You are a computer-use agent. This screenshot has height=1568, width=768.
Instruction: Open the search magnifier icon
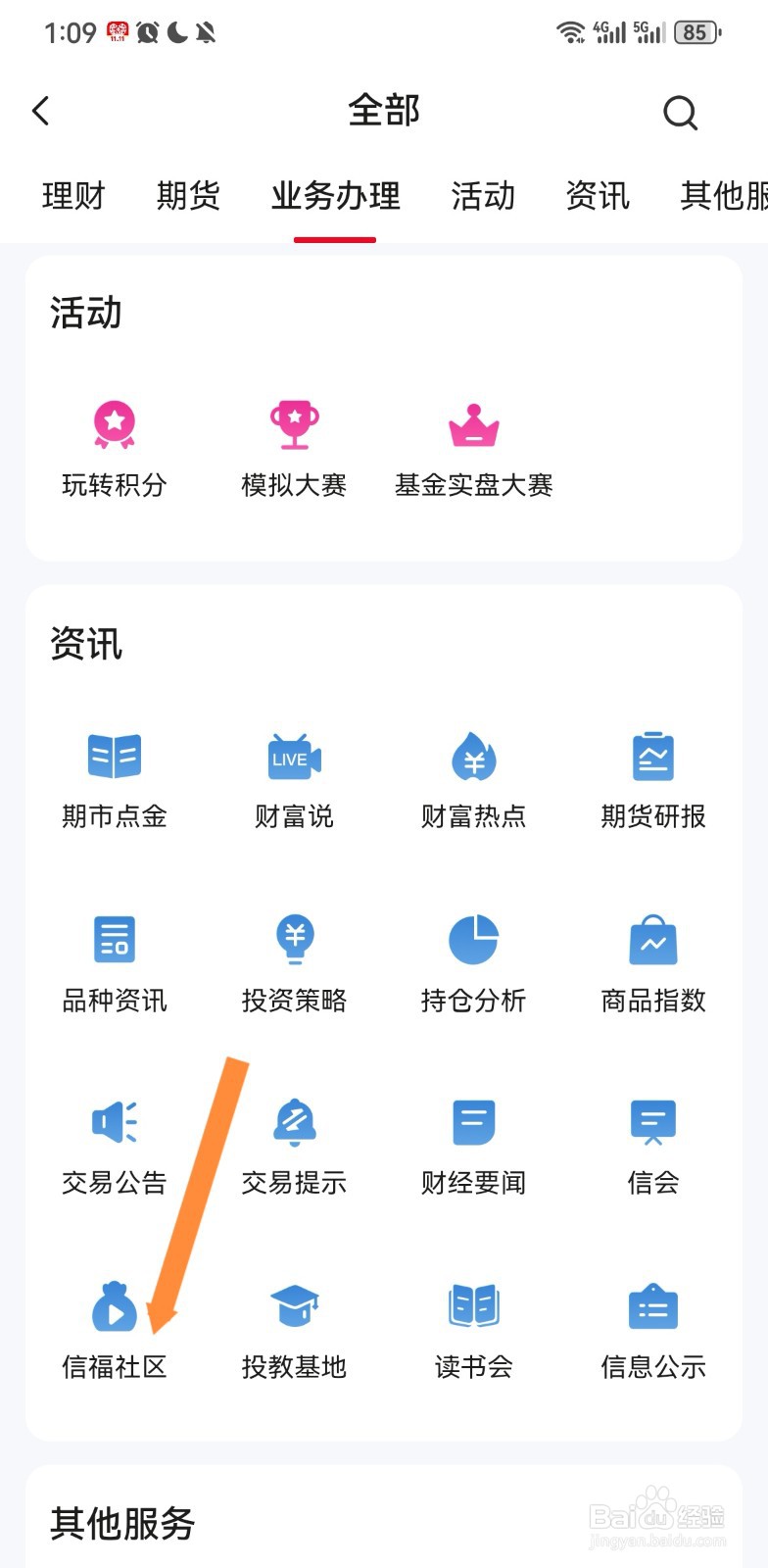point(680,113)
